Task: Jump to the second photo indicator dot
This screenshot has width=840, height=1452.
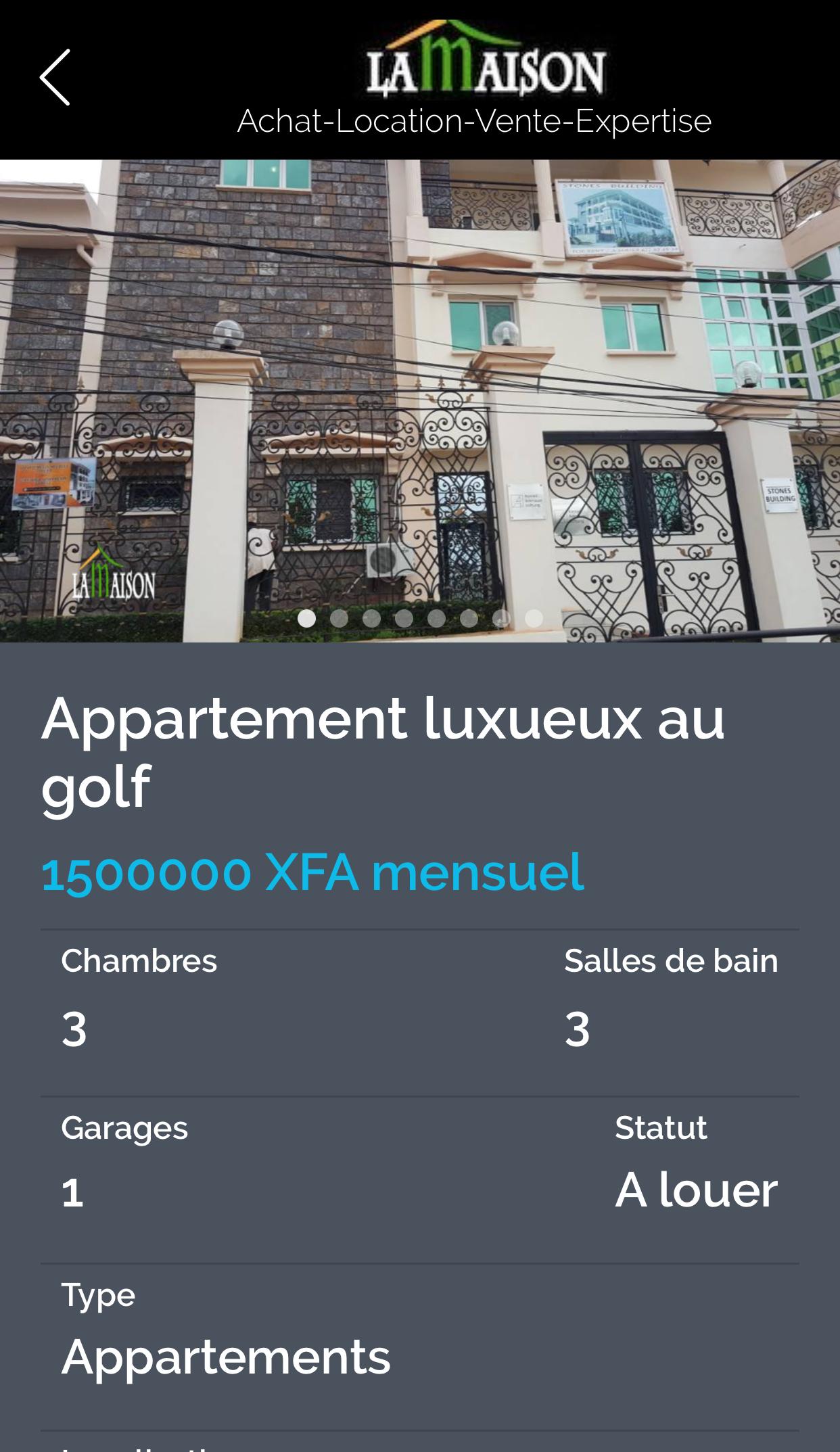Action: click(339, 618)
